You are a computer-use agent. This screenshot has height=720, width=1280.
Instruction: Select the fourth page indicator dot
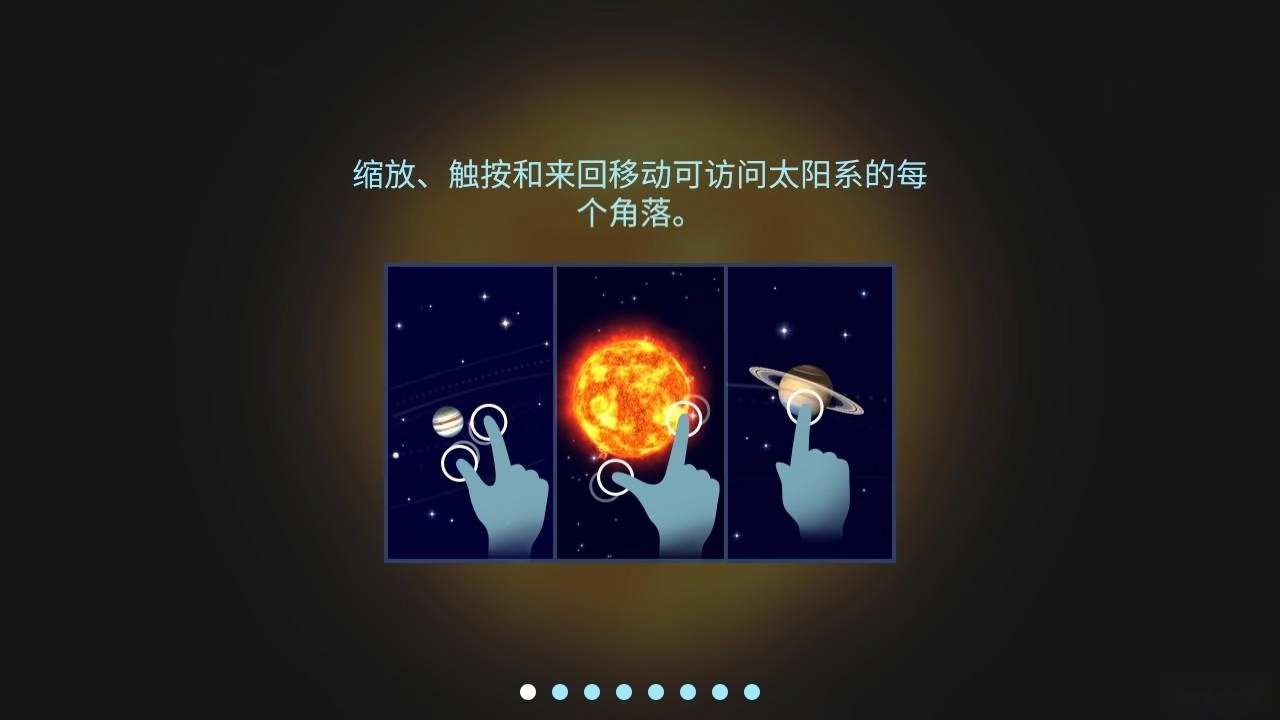click(x=624, y=692)
